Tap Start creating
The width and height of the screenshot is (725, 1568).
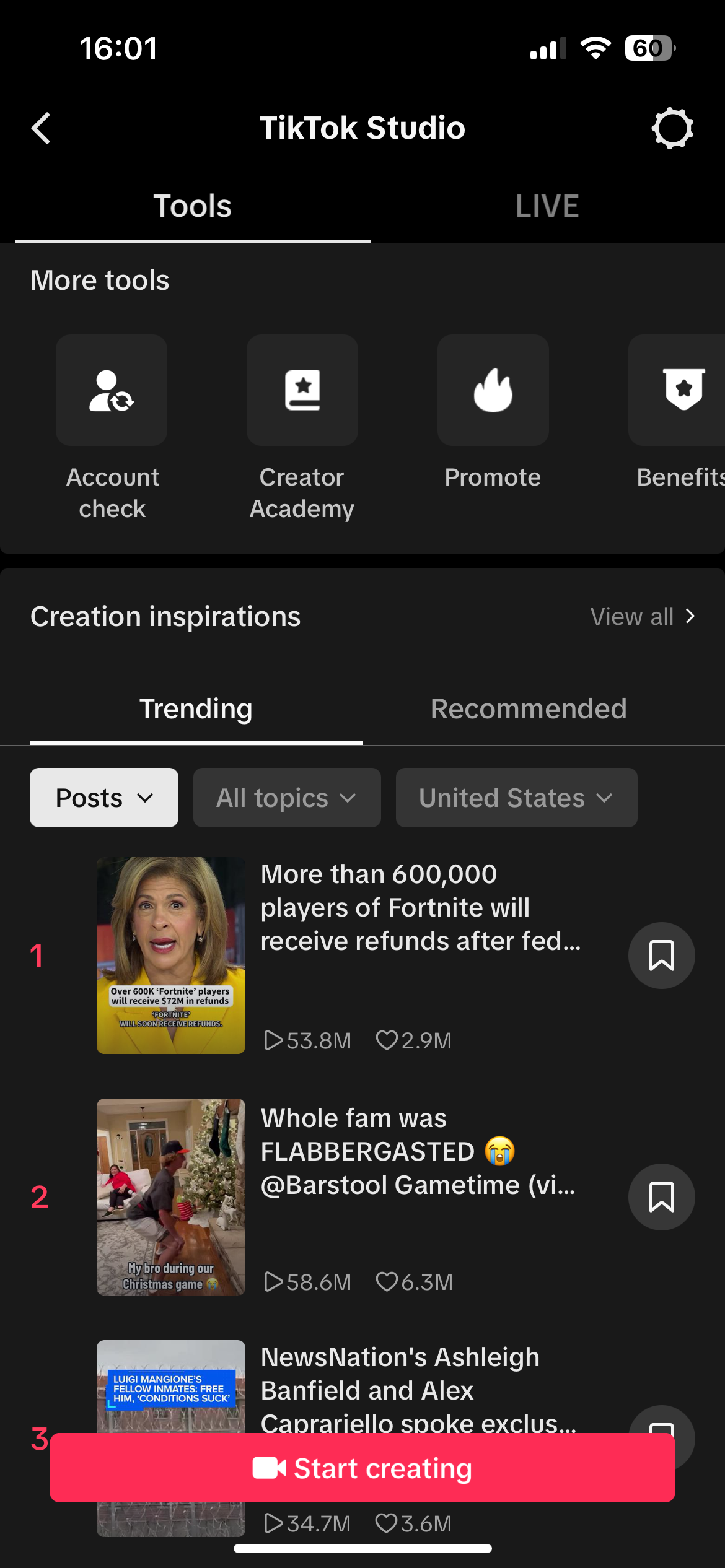[362, 1468]
